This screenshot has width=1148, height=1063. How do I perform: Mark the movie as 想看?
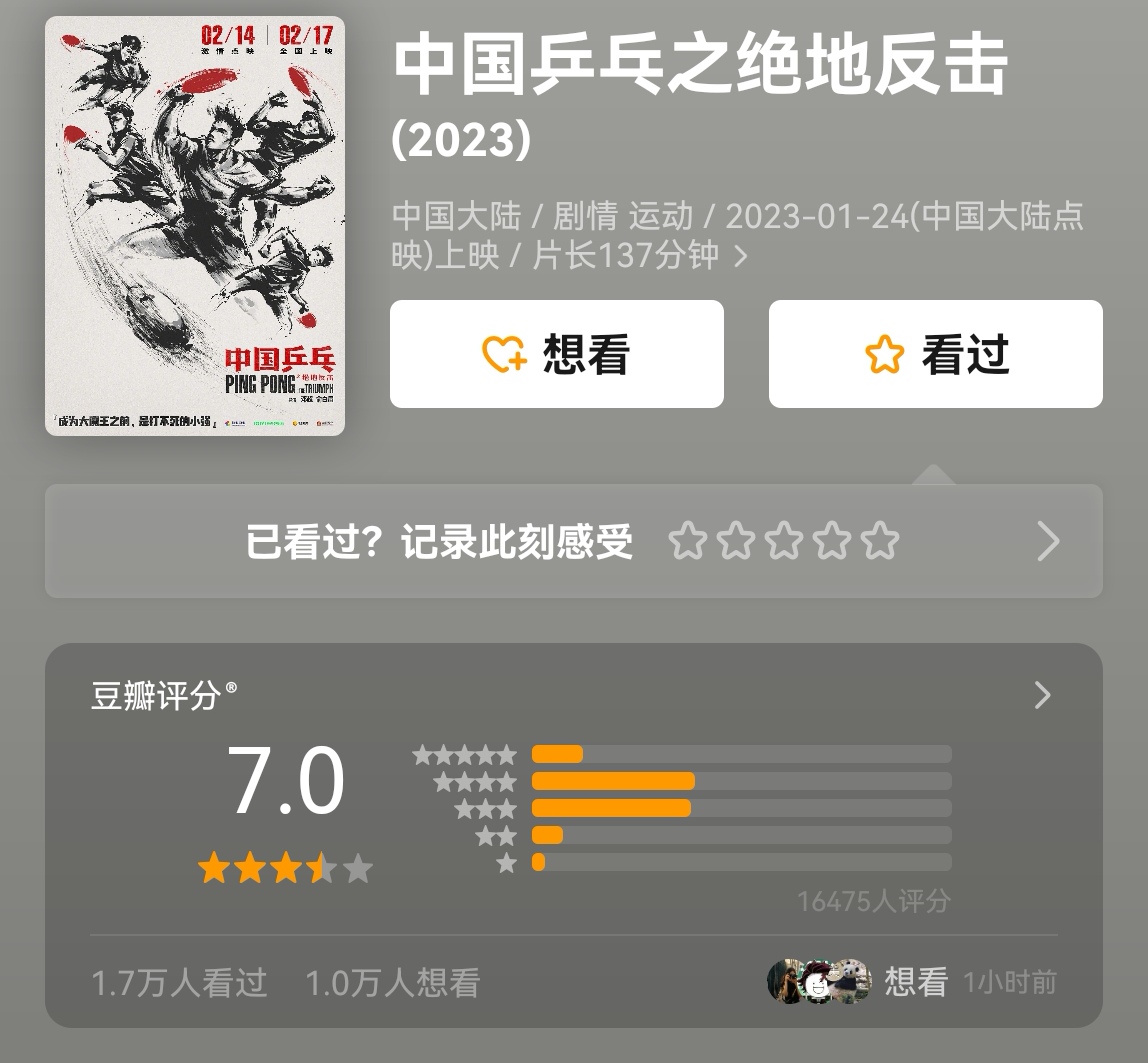tap(556, 354)
